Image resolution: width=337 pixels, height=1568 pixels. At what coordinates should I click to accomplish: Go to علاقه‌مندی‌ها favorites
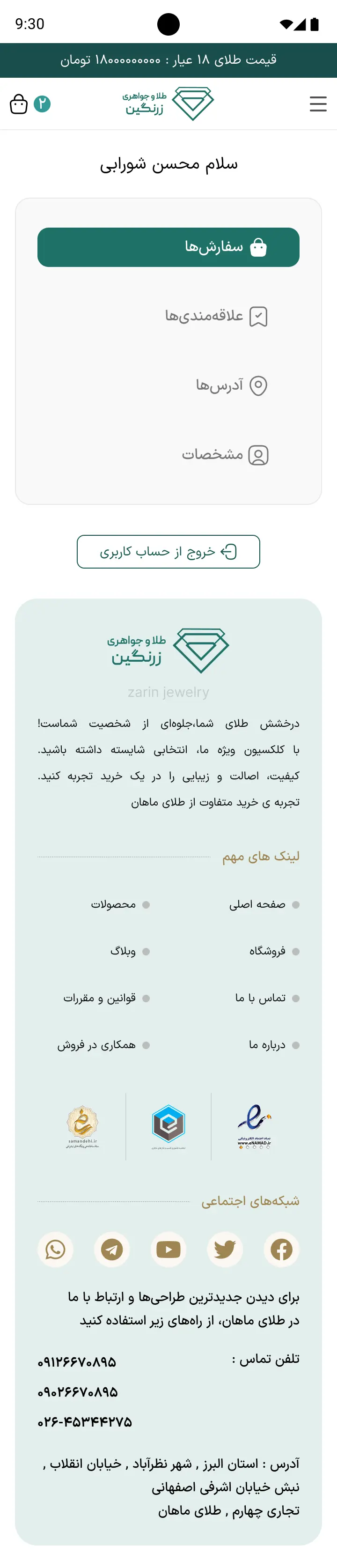[x=217, y=316]
